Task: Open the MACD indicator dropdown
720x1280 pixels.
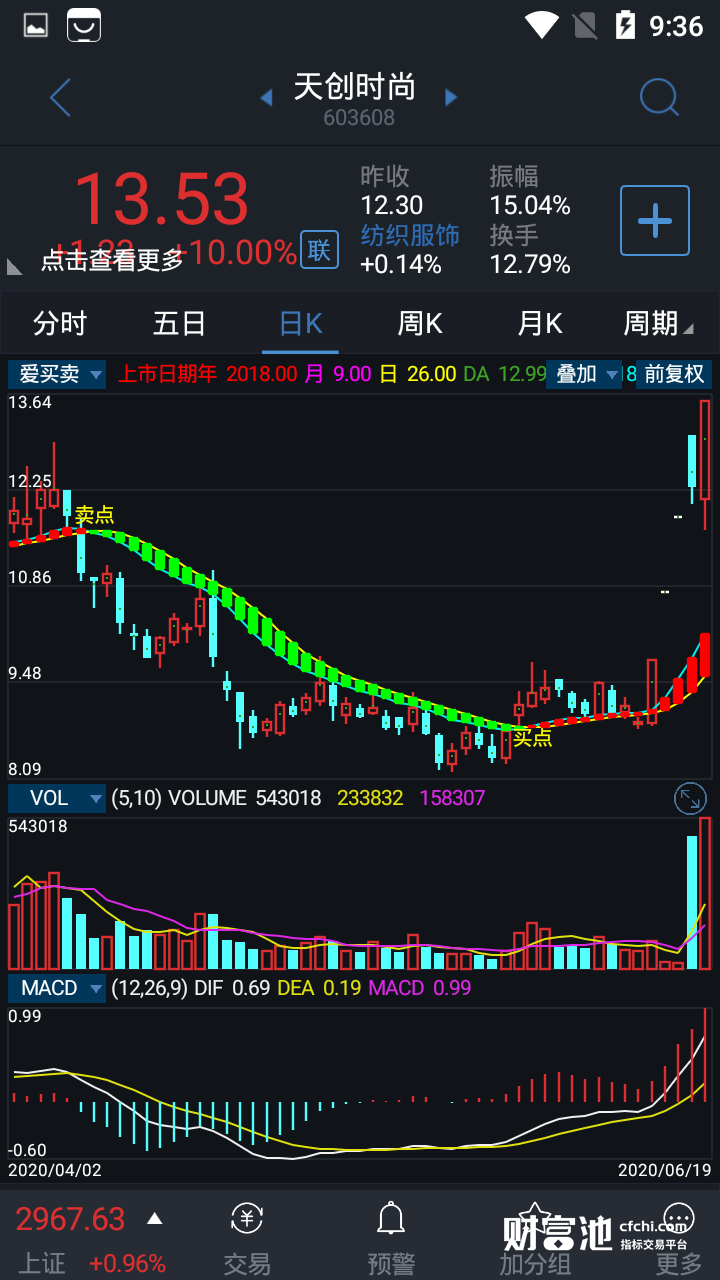Action: [x=58, y=988]
